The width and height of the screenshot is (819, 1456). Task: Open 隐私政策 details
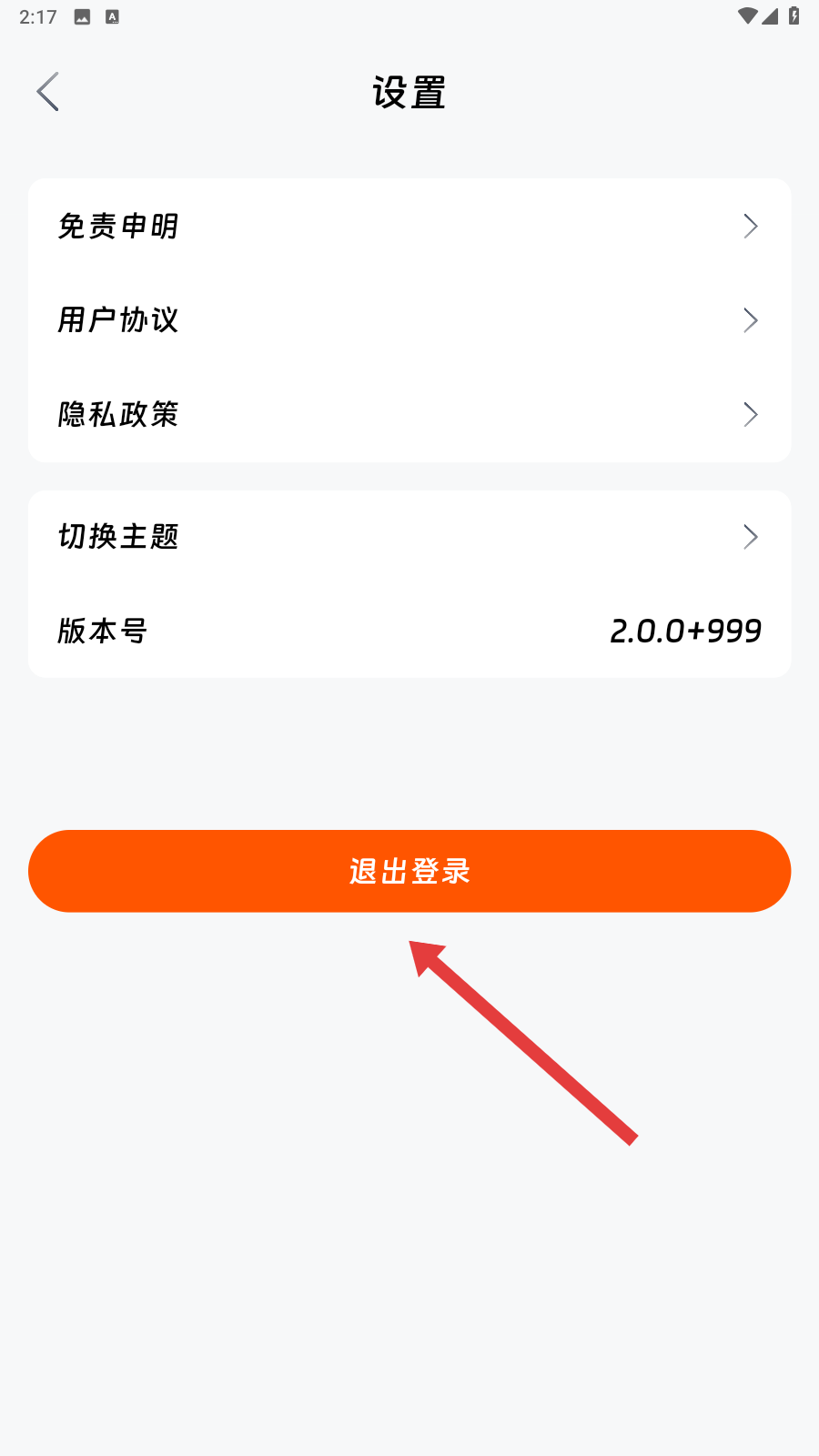[x=409, y=415]
